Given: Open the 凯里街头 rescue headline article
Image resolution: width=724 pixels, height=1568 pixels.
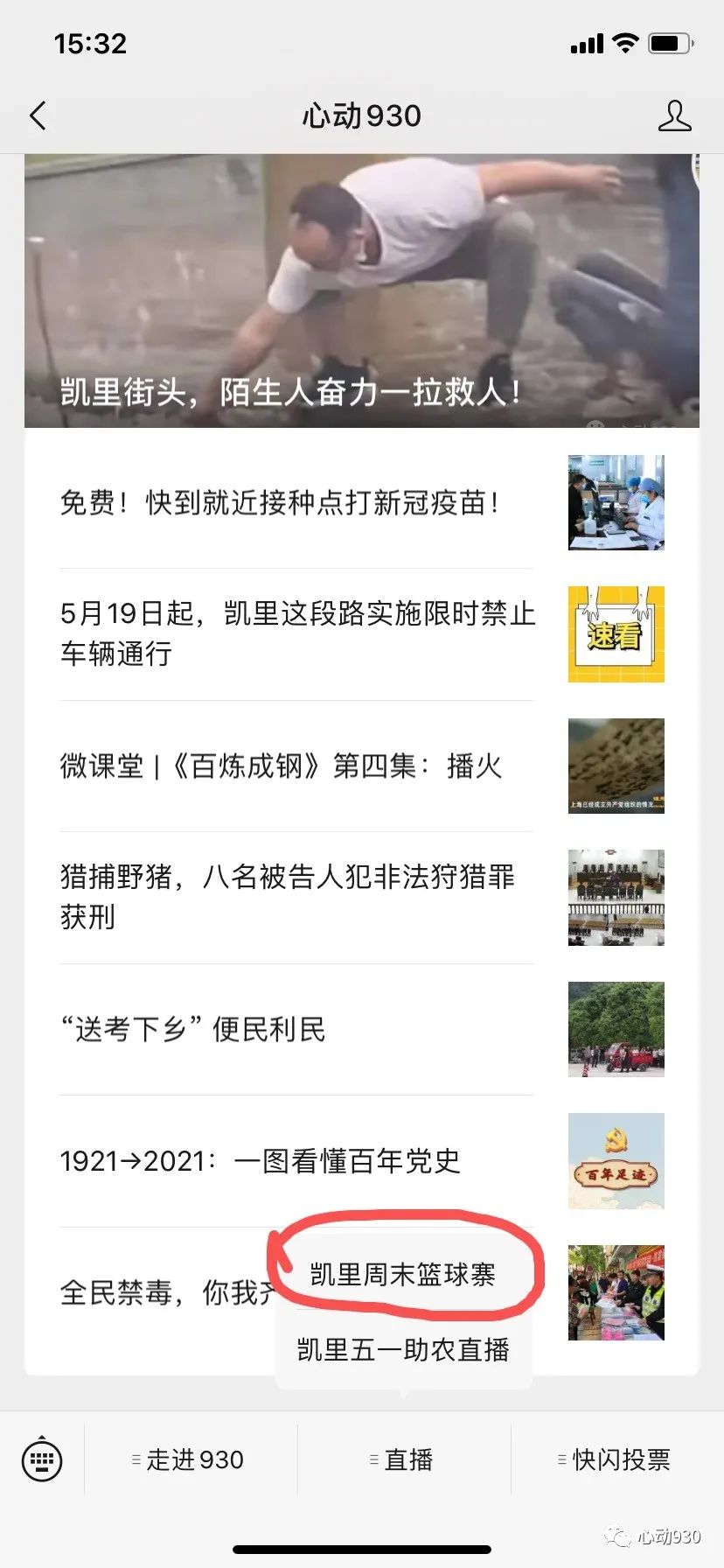Looking at the screenshot, I should coord(361,291).
